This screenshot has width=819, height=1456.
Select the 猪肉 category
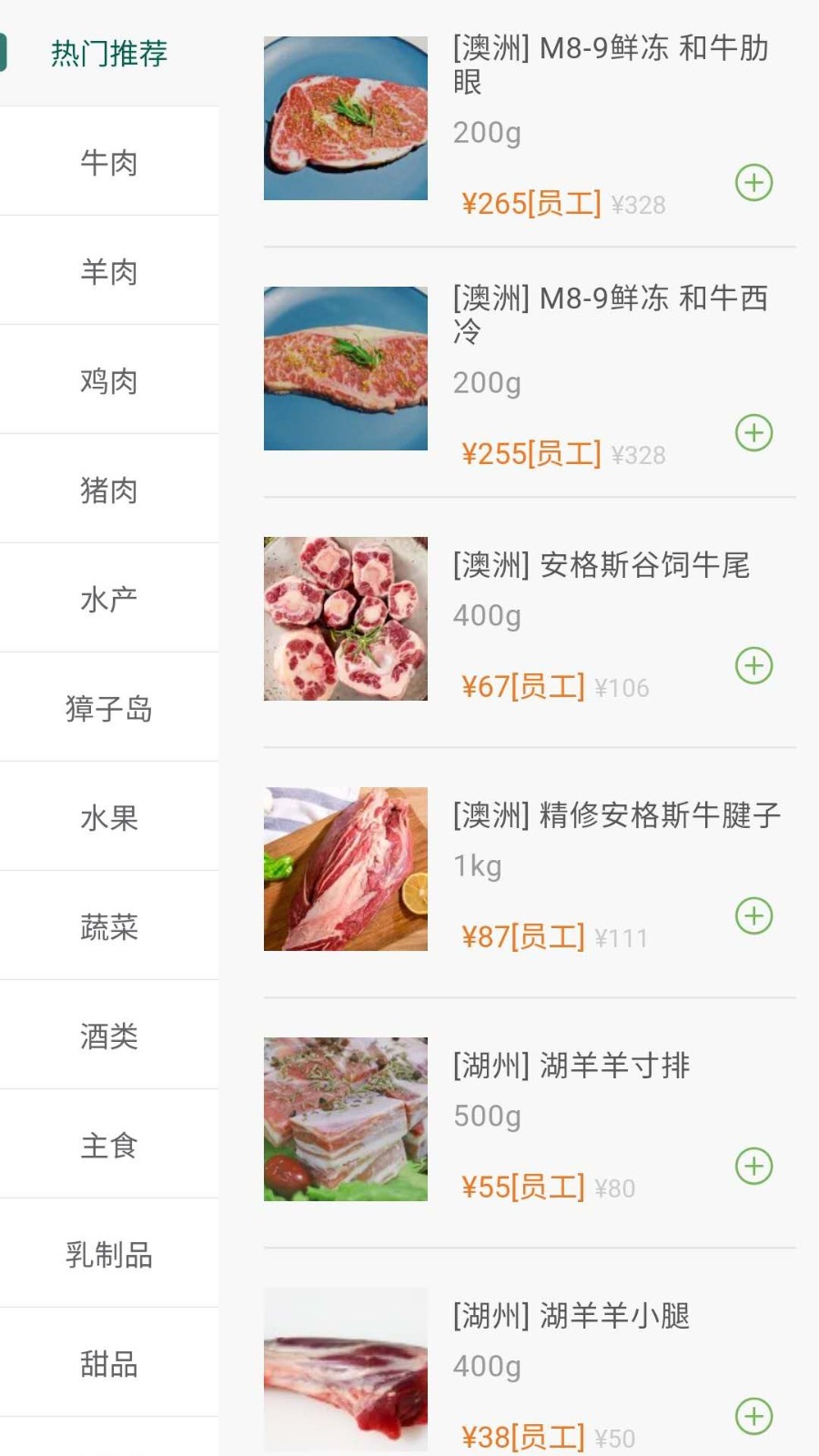[x=108, y=489]
